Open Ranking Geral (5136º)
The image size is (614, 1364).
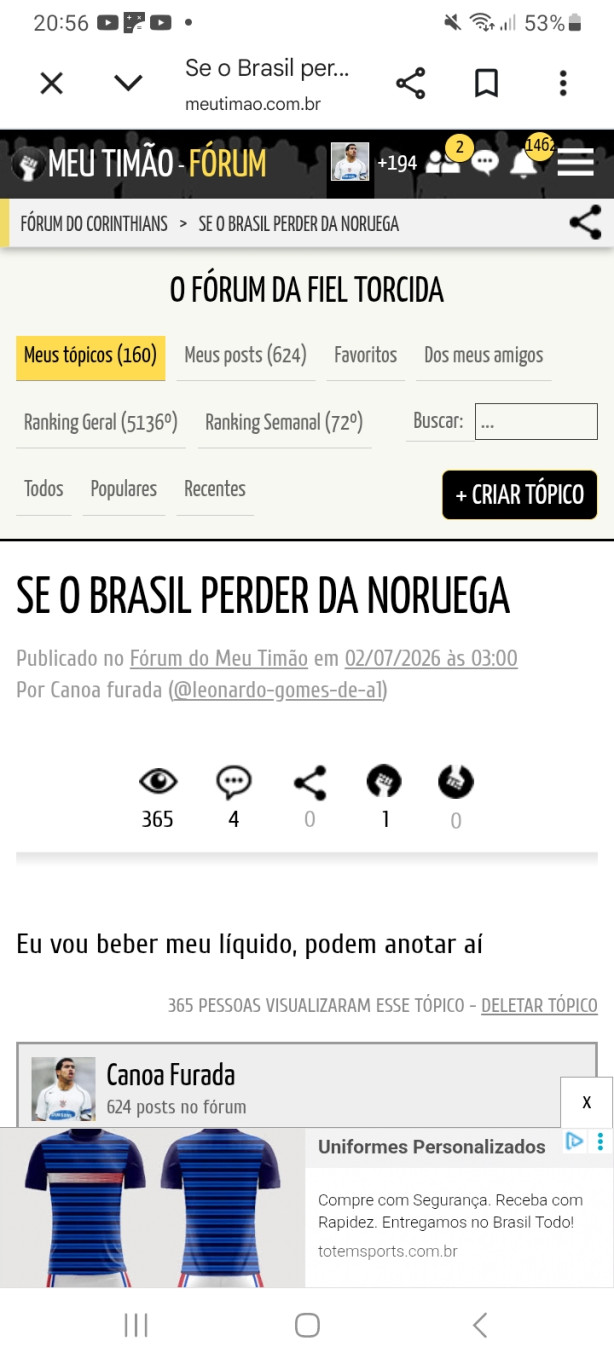[x=101, y=423]
